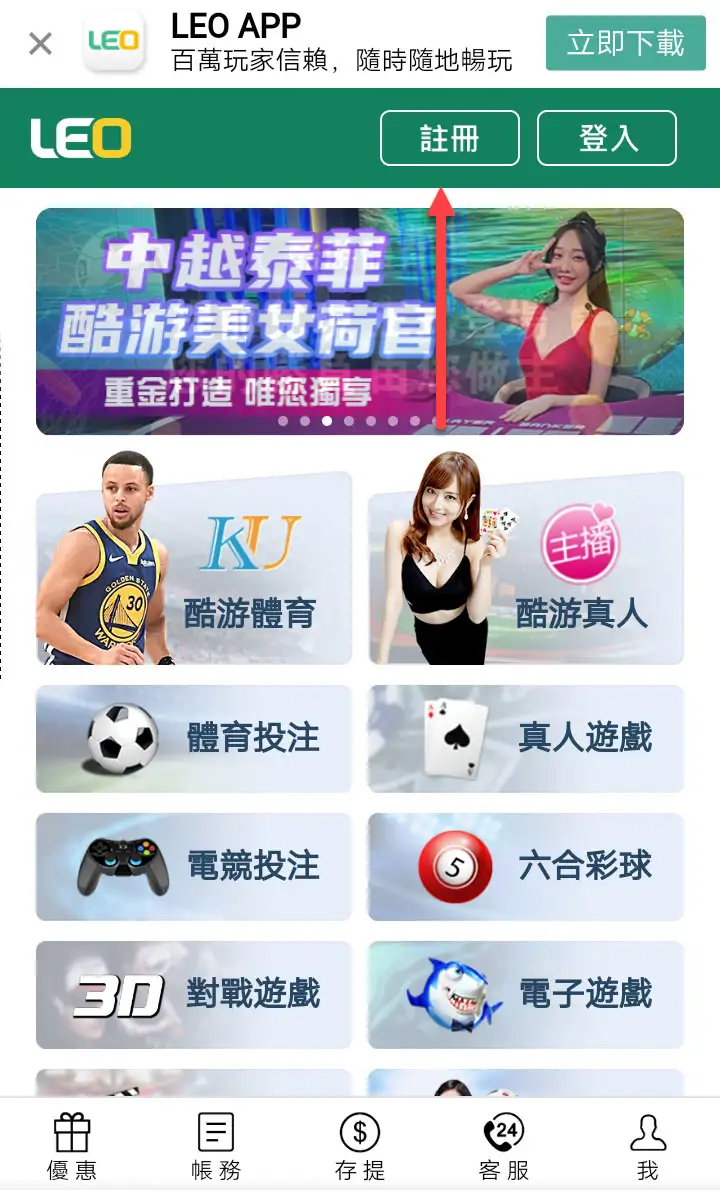Viewport: 720px width, 1190px height.
Task: Open the 中越泰菲 promotional banner
Action: pos(360,321)
